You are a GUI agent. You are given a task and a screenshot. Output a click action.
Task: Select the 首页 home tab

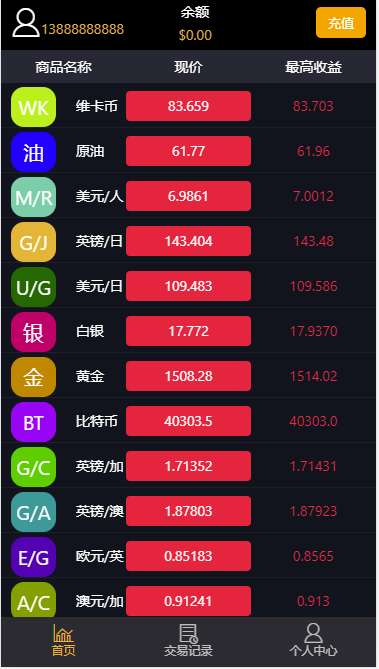(x=64, y=641)
